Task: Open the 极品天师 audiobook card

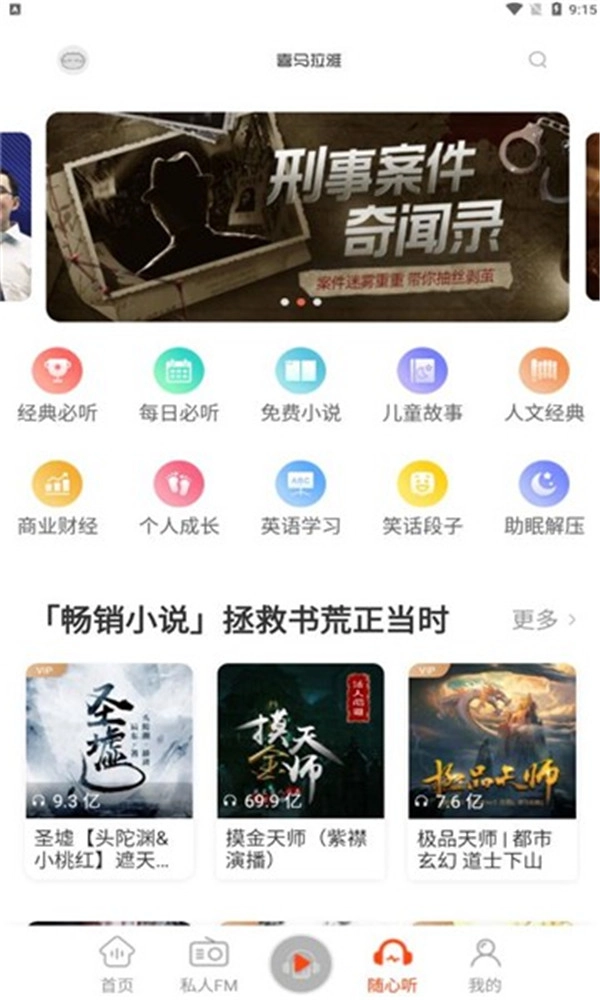Action: [x=491, y=768]
